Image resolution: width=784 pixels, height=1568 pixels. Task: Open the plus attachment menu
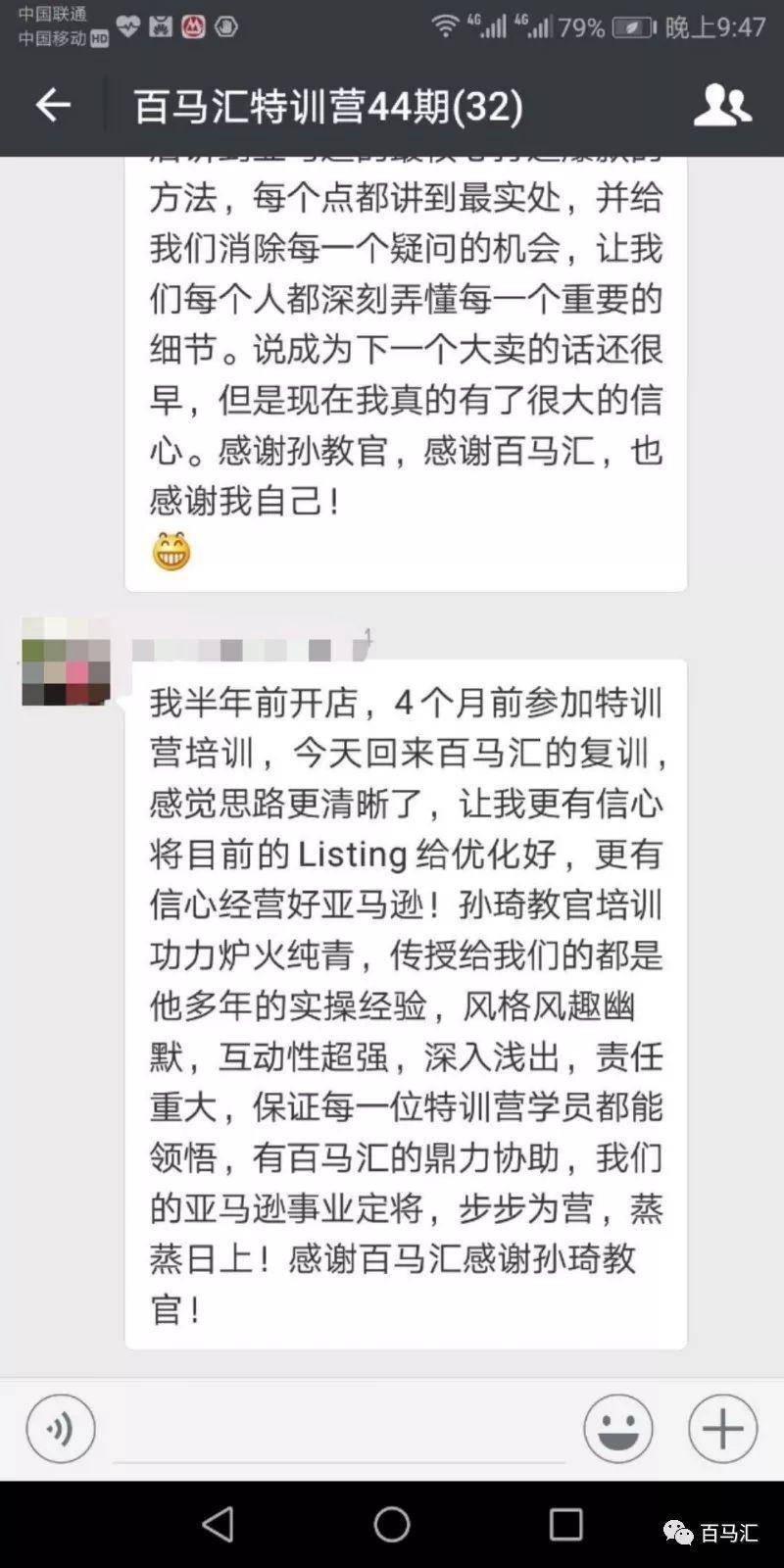click(722, 1429)
